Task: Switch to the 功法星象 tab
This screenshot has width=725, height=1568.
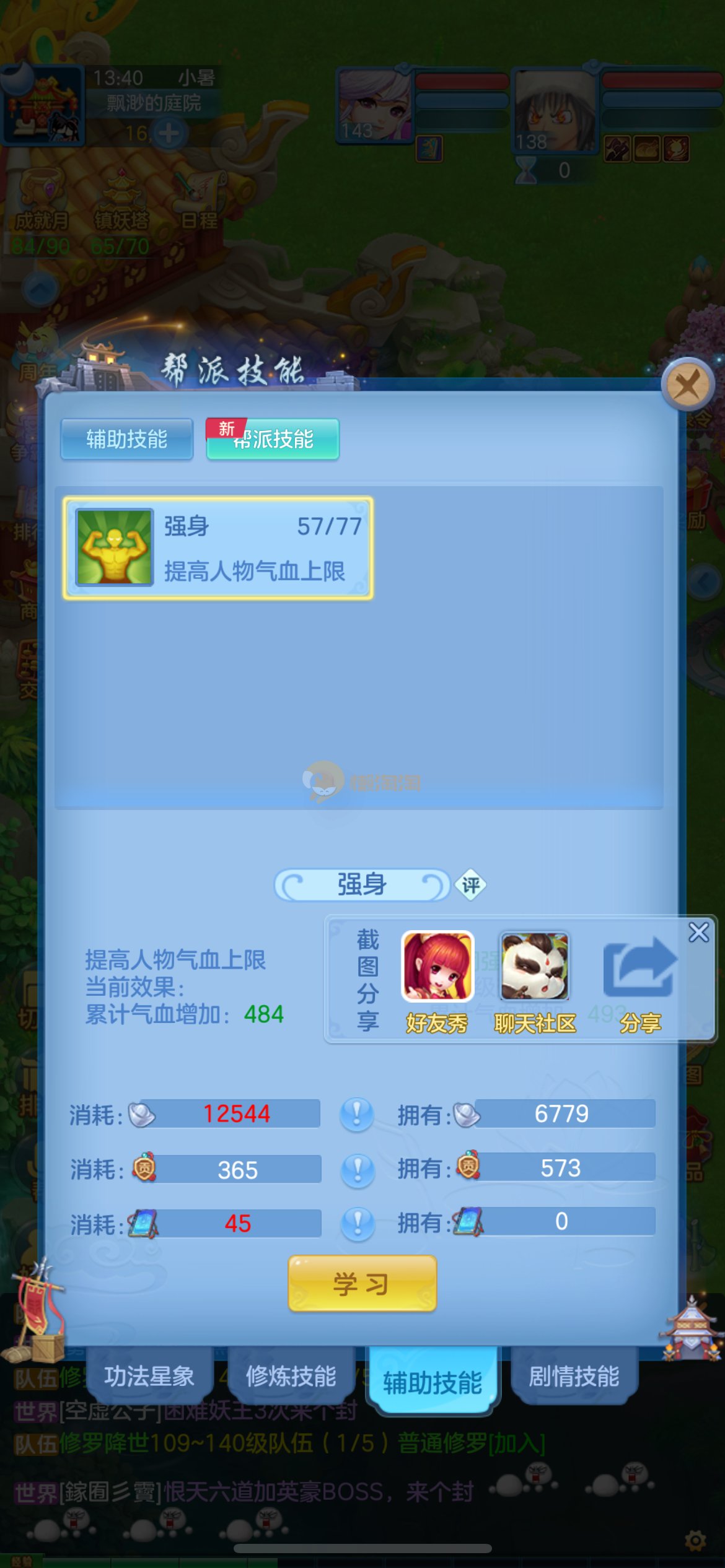Action: pos(149,1377)
